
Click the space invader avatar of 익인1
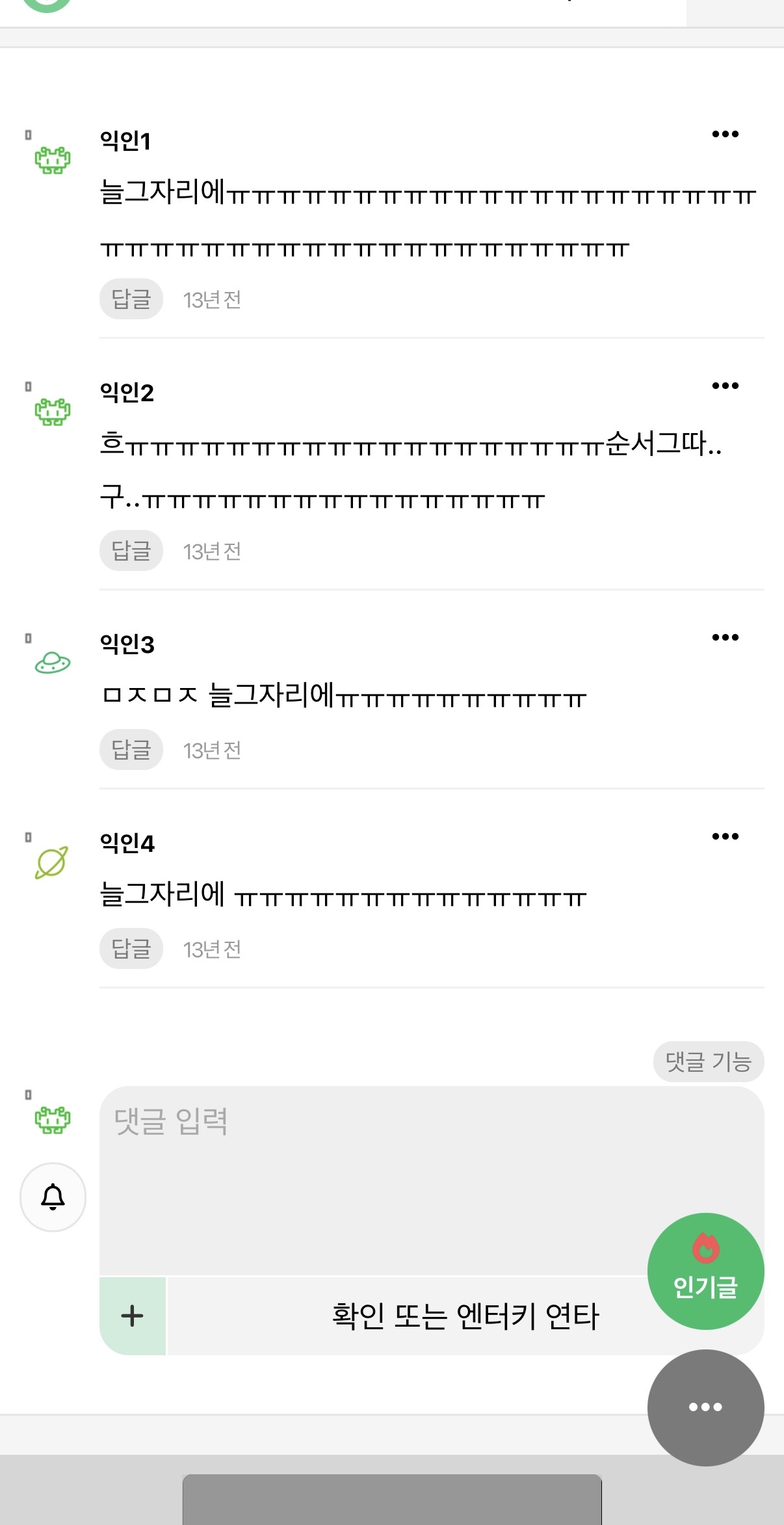coord(53,159)
